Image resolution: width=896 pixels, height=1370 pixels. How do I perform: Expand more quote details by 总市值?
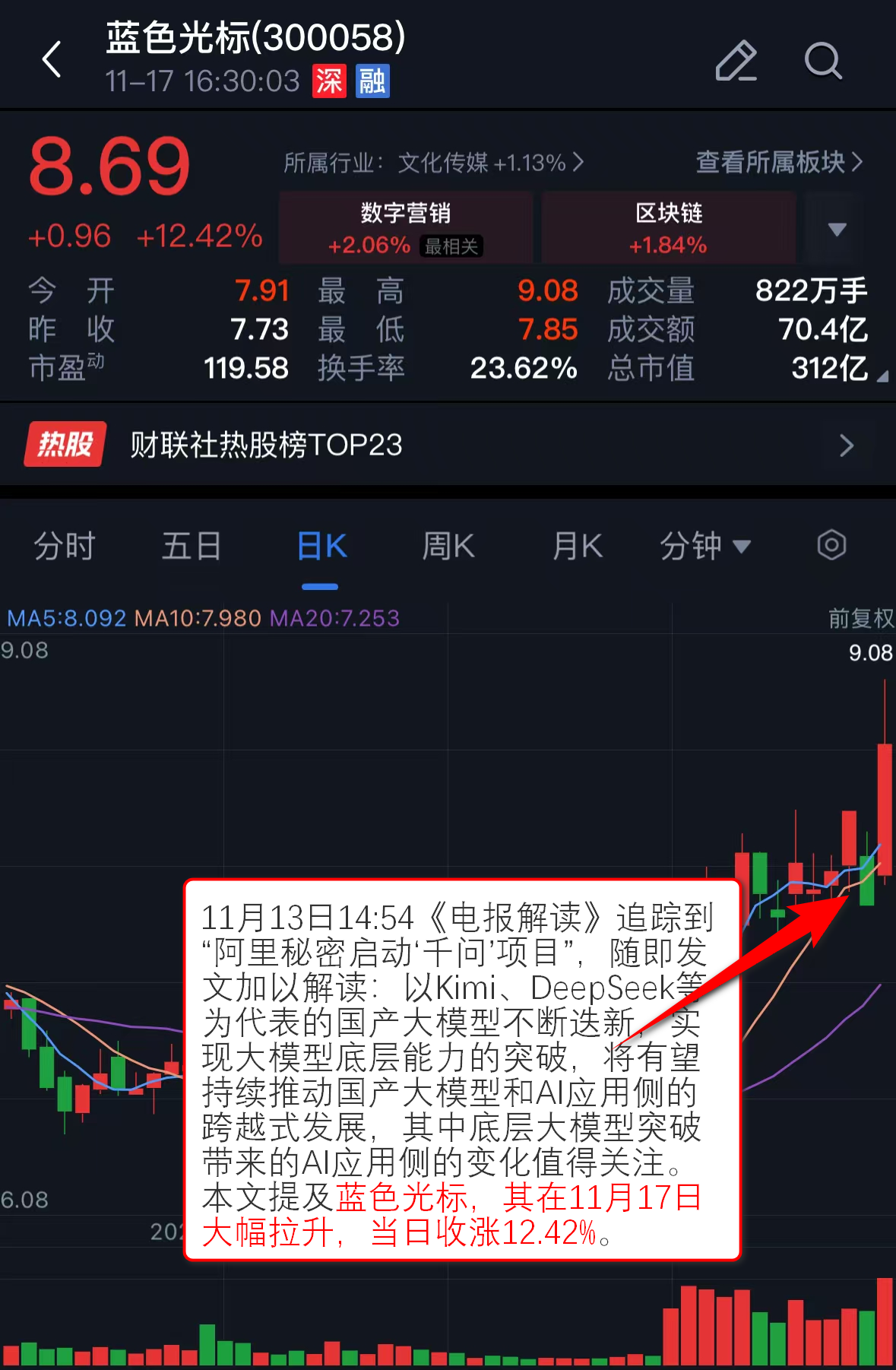point(880,375)
